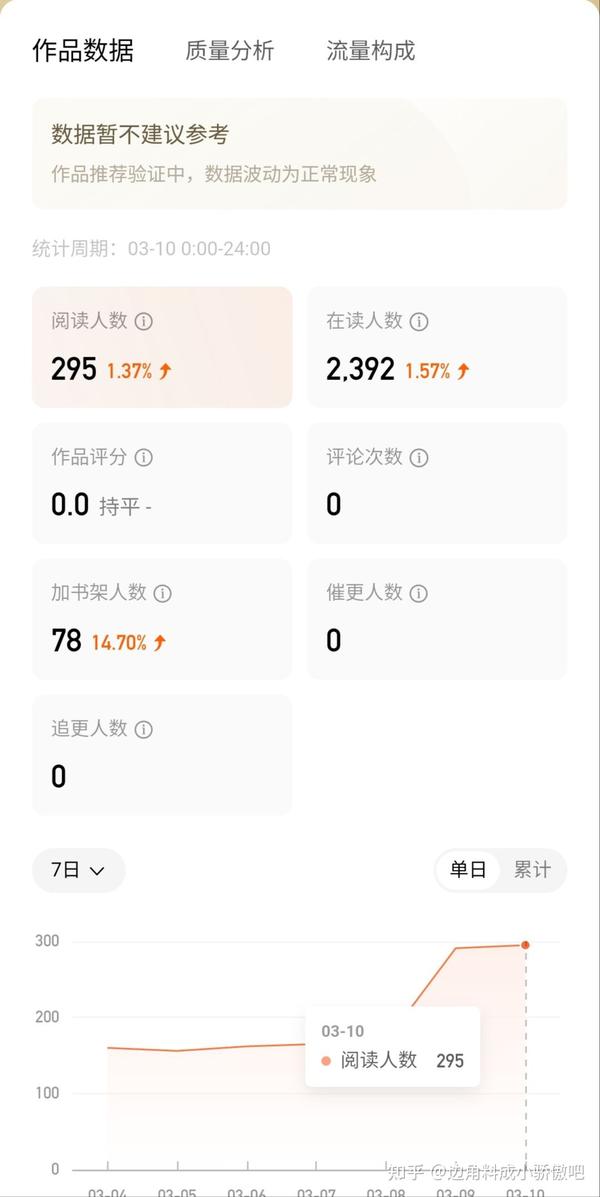Show info for 评论次数
Image resolution: width=600 pixels, height=1197 pixels.
coord(419,457)
